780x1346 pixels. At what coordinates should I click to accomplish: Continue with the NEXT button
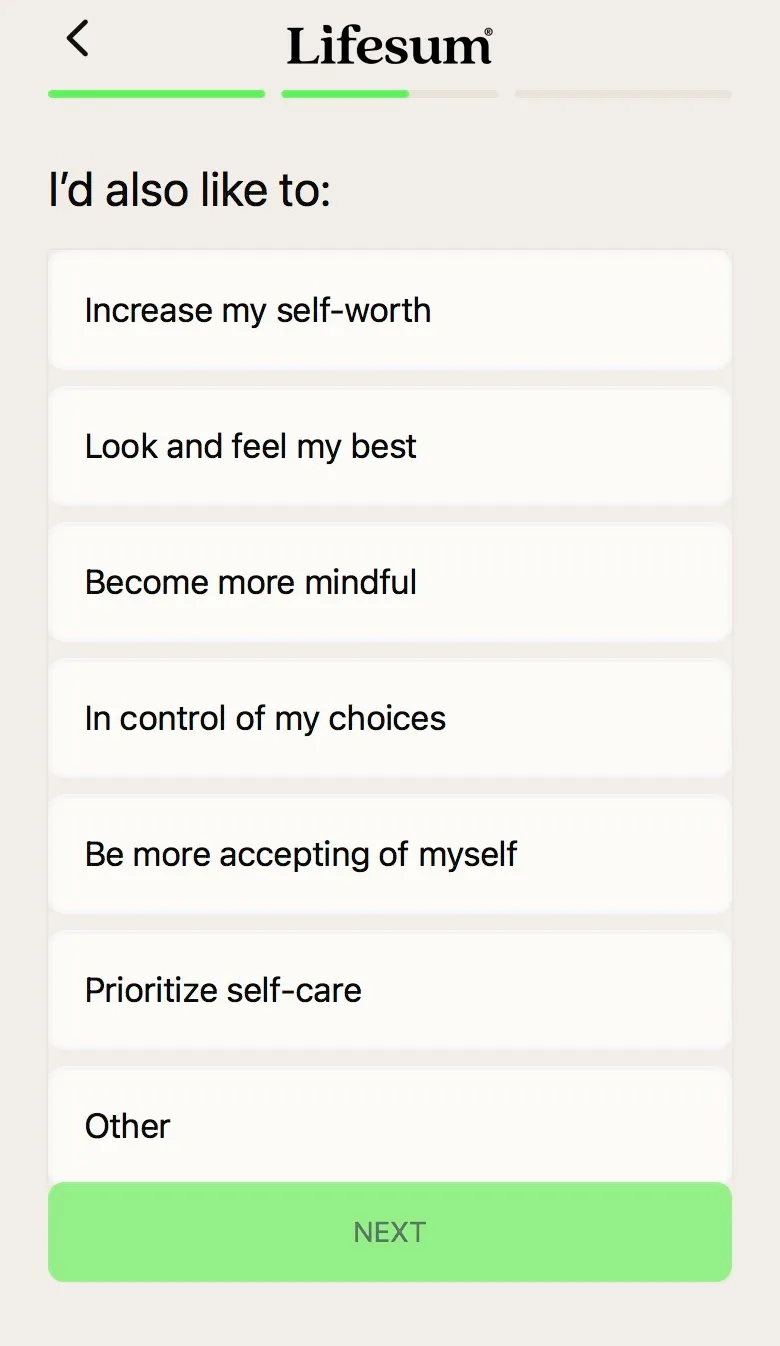coord(390,1232)
